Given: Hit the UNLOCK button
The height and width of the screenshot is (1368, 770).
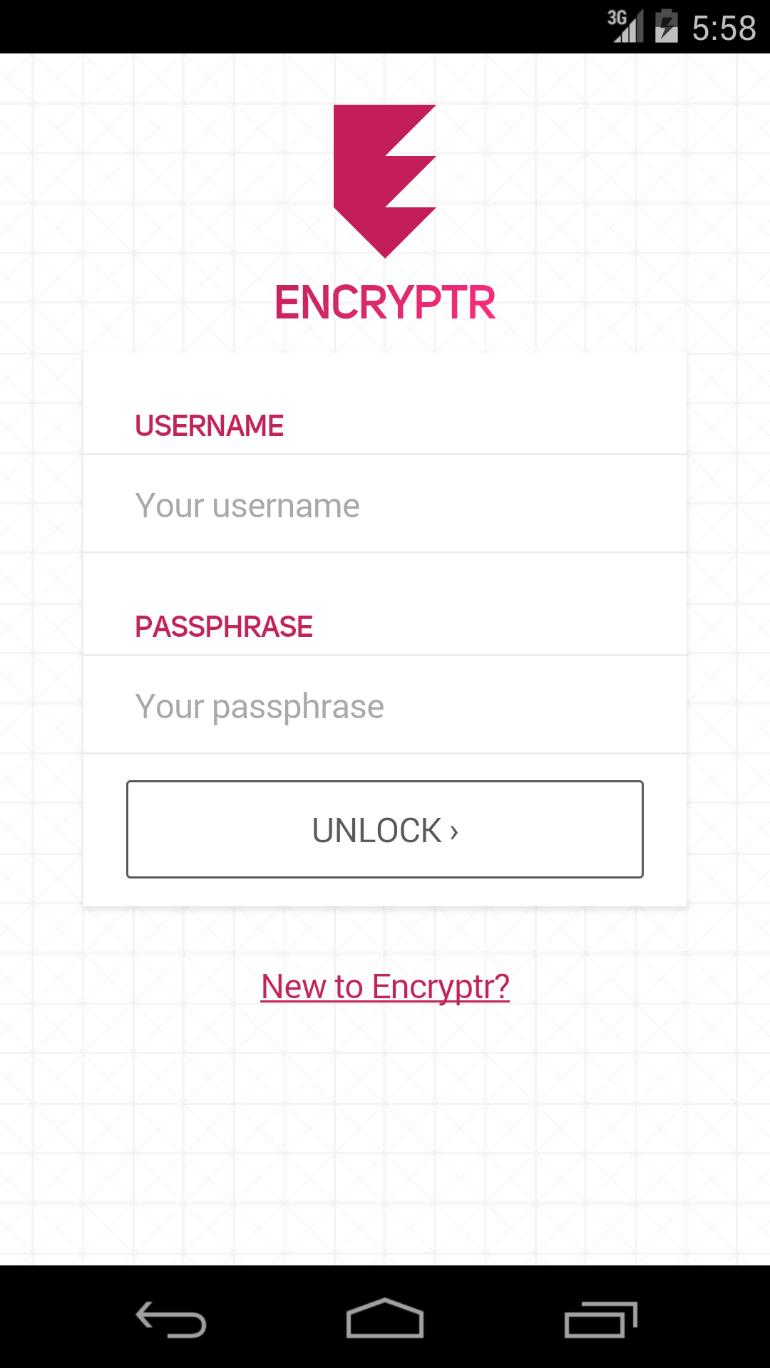Looking at the screenshot, I should point(384,829).
